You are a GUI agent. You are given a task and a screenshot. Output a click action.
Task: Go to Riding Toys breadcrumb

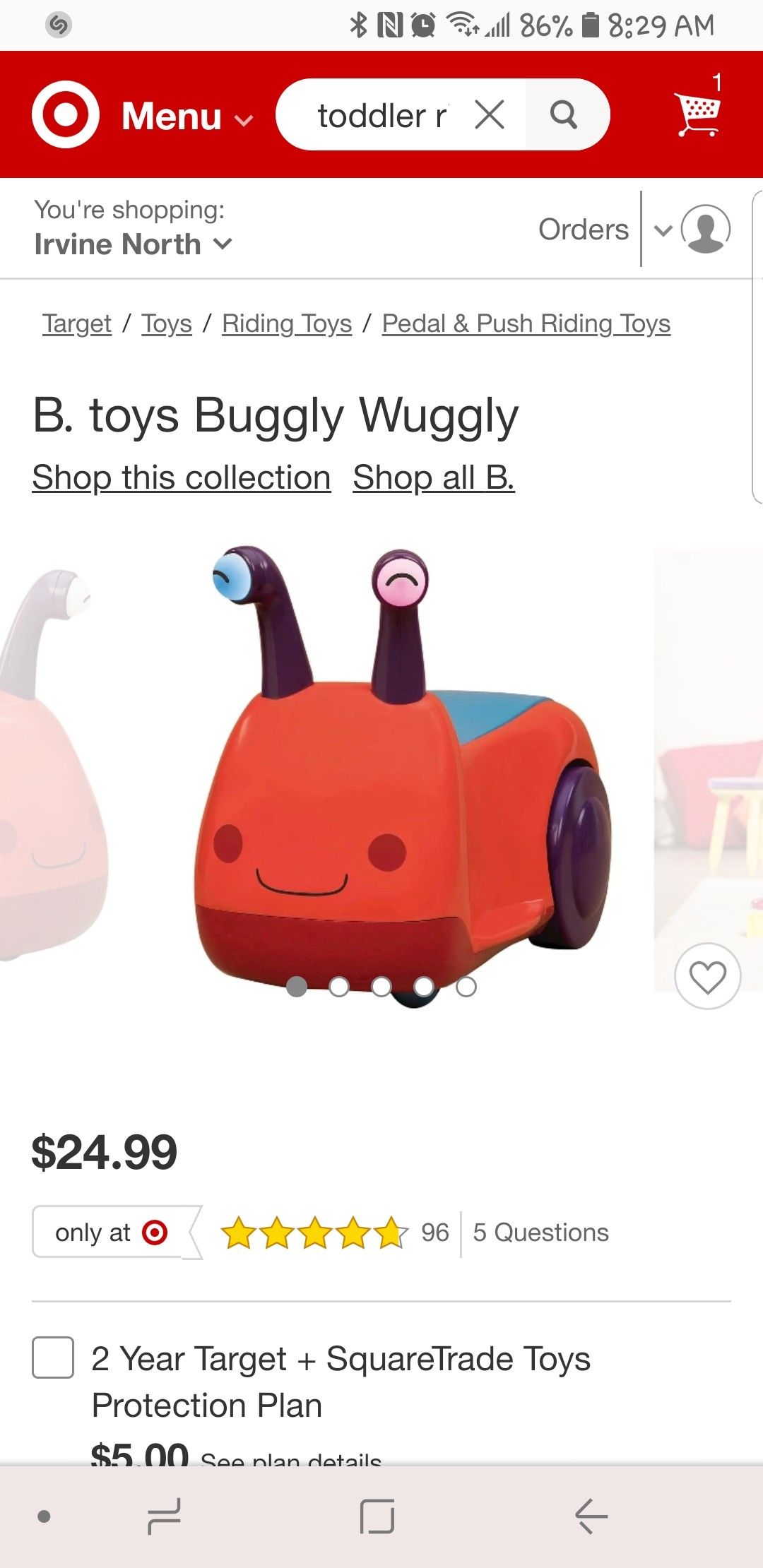click(287, 323)
